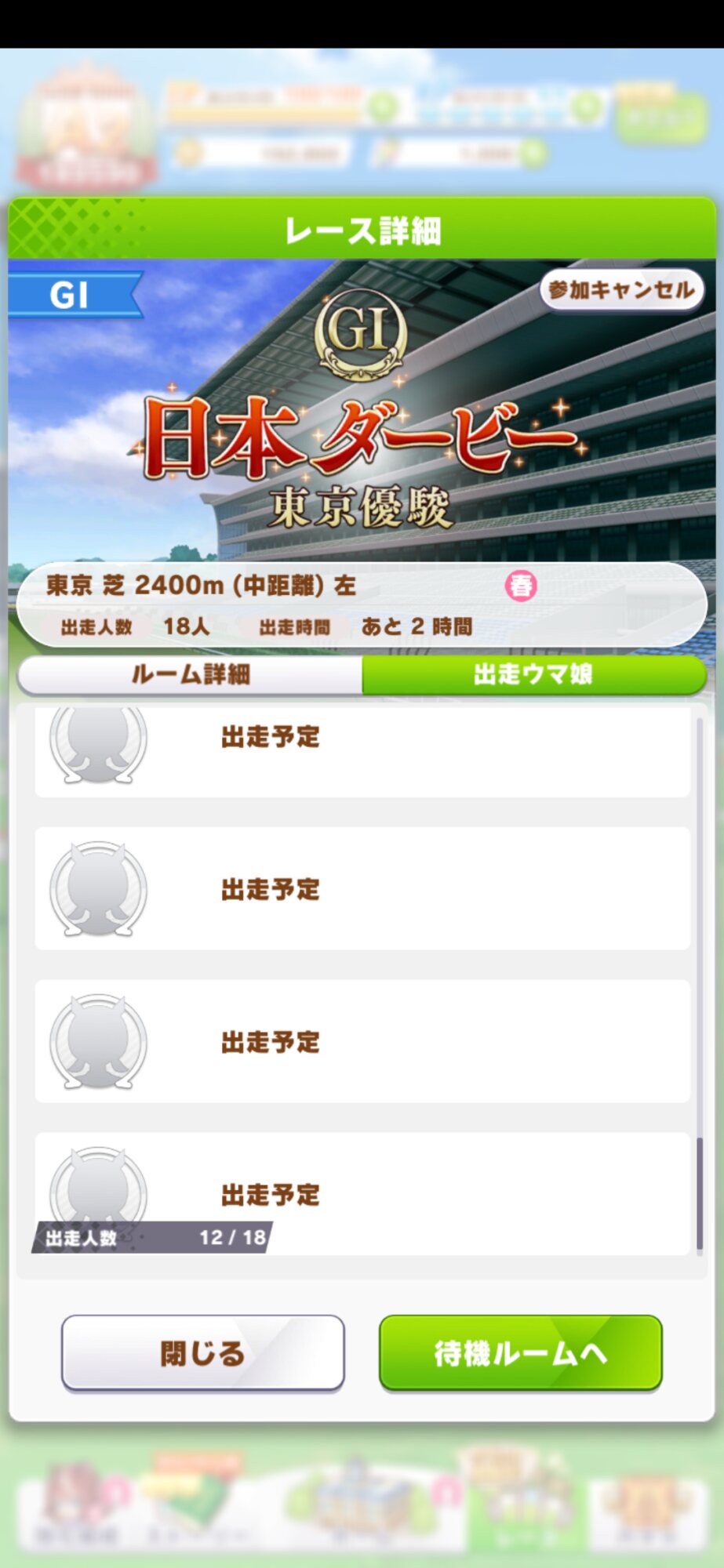
Task: Close the race details dialog with 閉じる
Action: pos(203,1352)
